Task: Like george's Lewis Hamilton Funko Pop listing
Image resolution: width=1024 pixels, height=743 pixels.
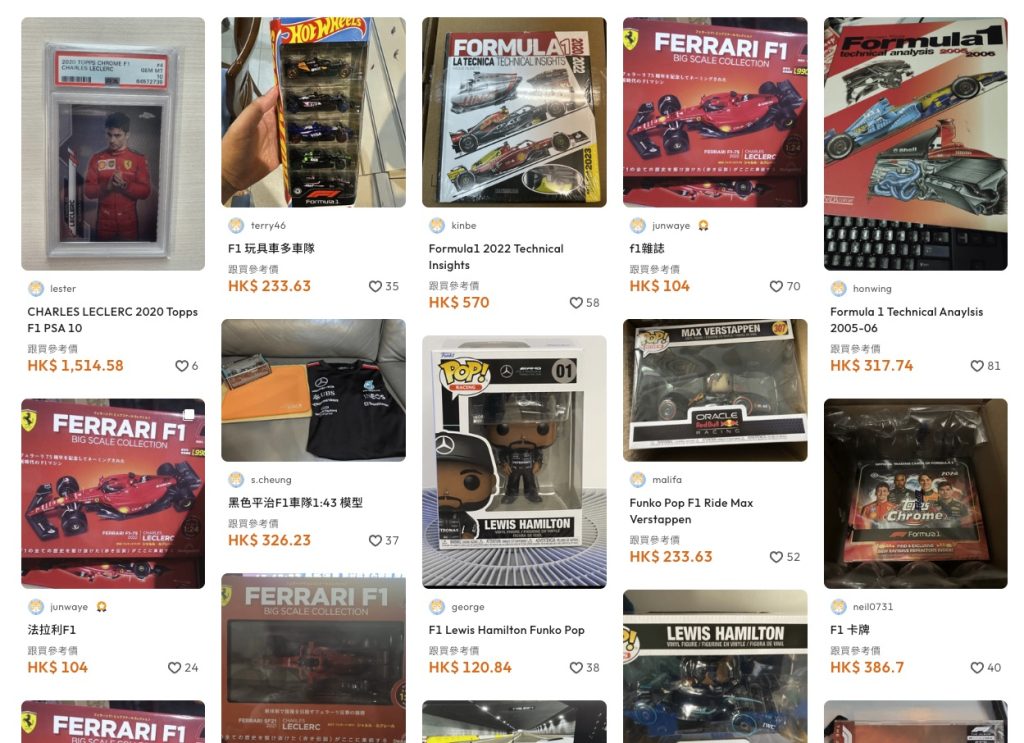Action: 576,667
